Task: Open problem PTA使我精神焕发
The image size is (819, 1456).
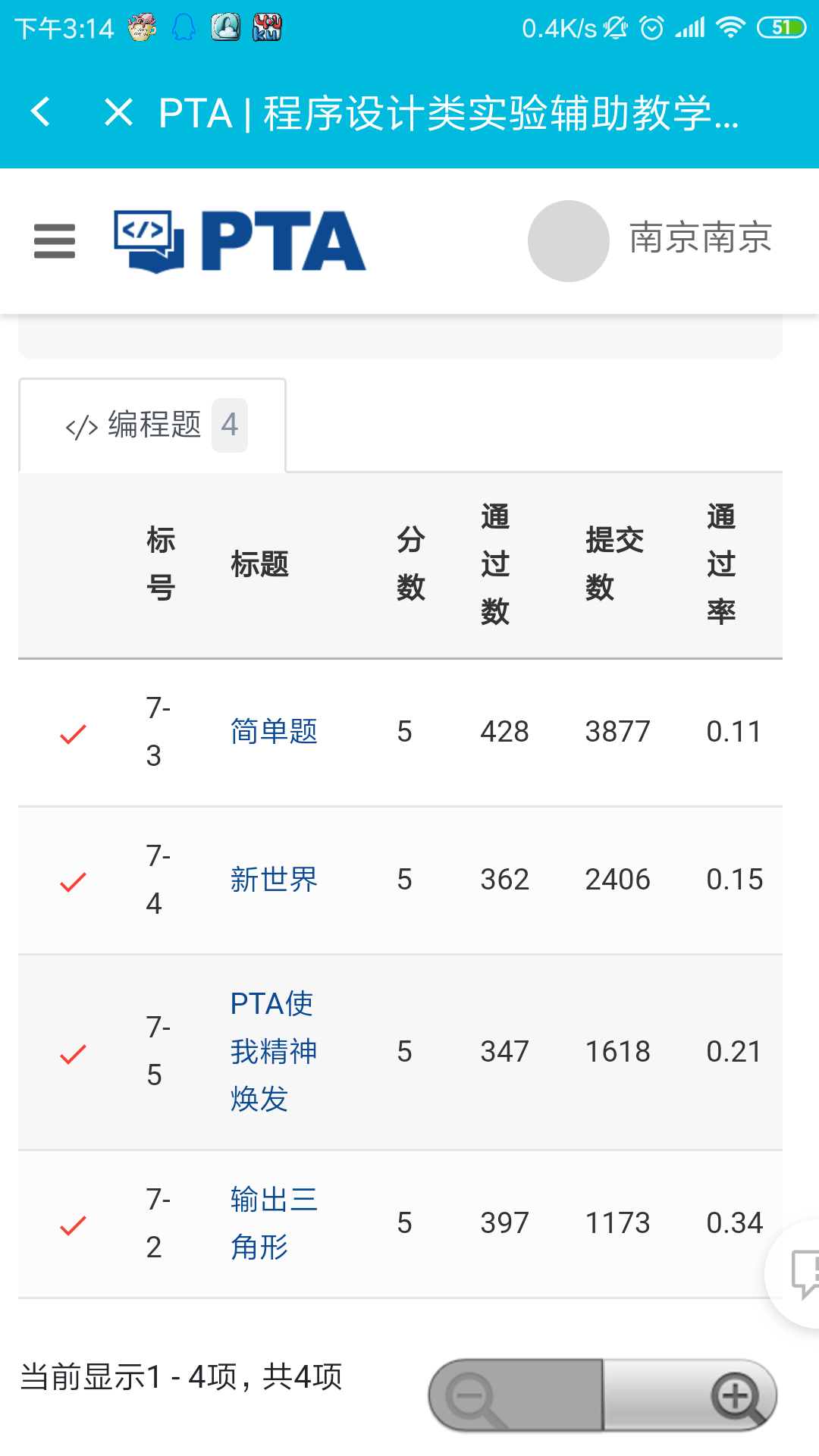Action: [272, 1052]
